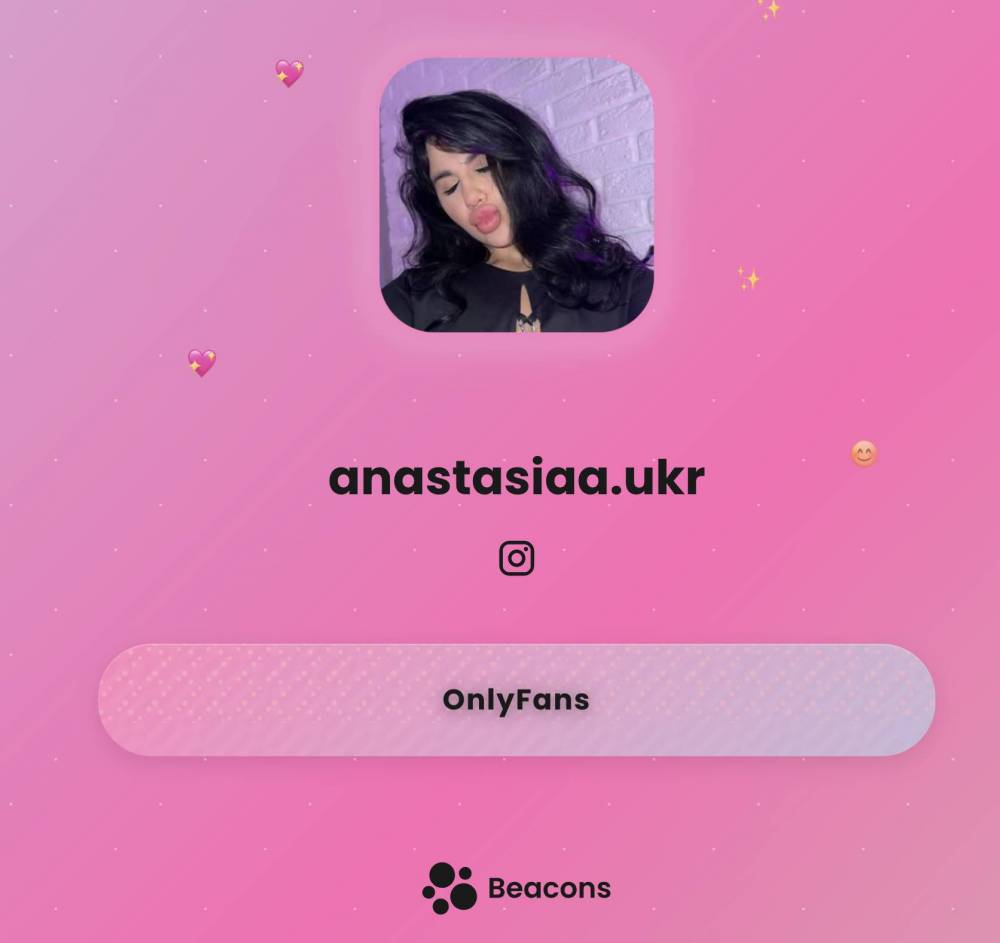This screenshot has height=943, width=1000.
Task: Tap the Beacons footer link
Action: tap(516, 888)
